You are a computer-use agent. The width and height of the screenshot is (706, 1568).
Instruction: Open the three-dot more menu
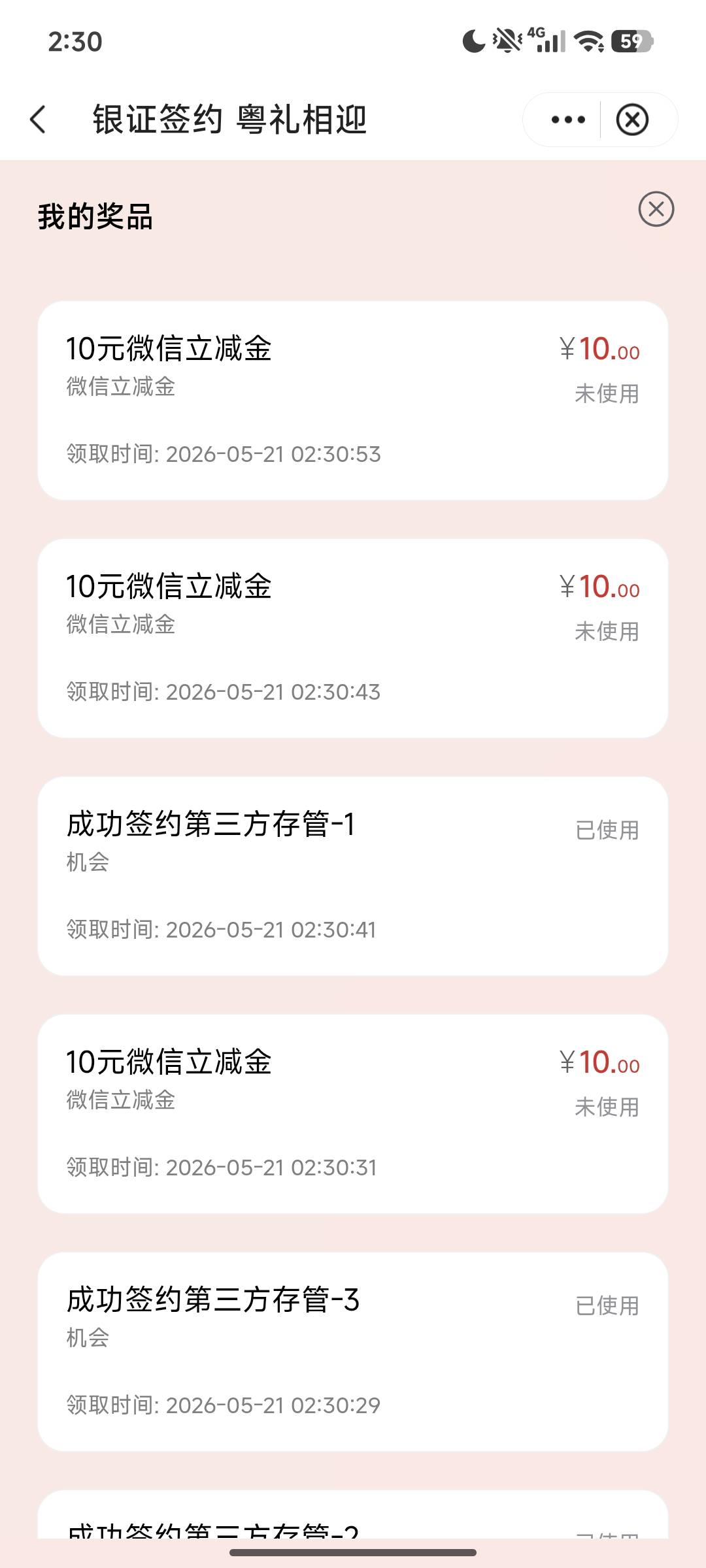567,120
